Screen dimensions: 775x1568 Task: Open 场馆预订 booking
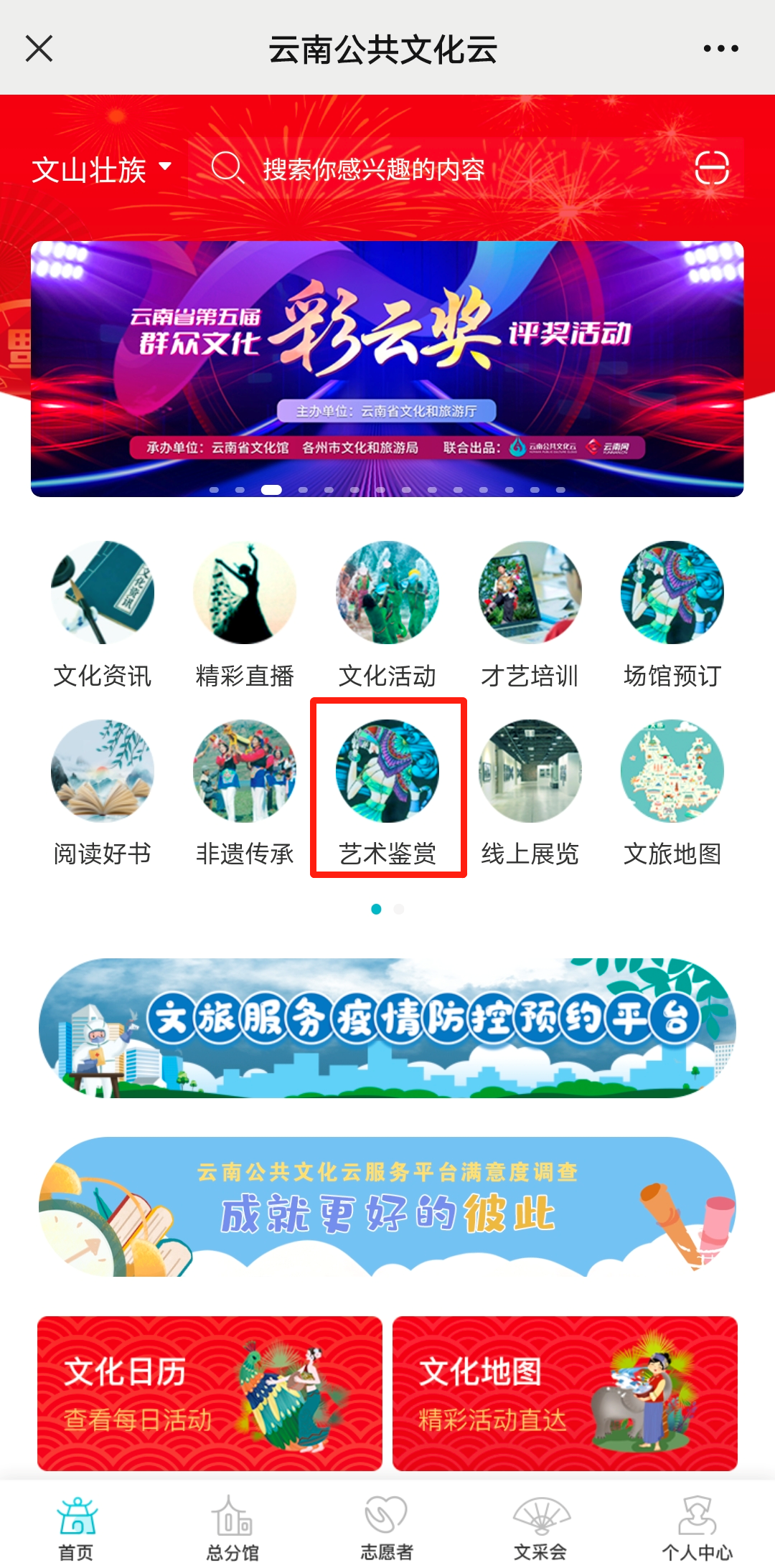[672, 614]
